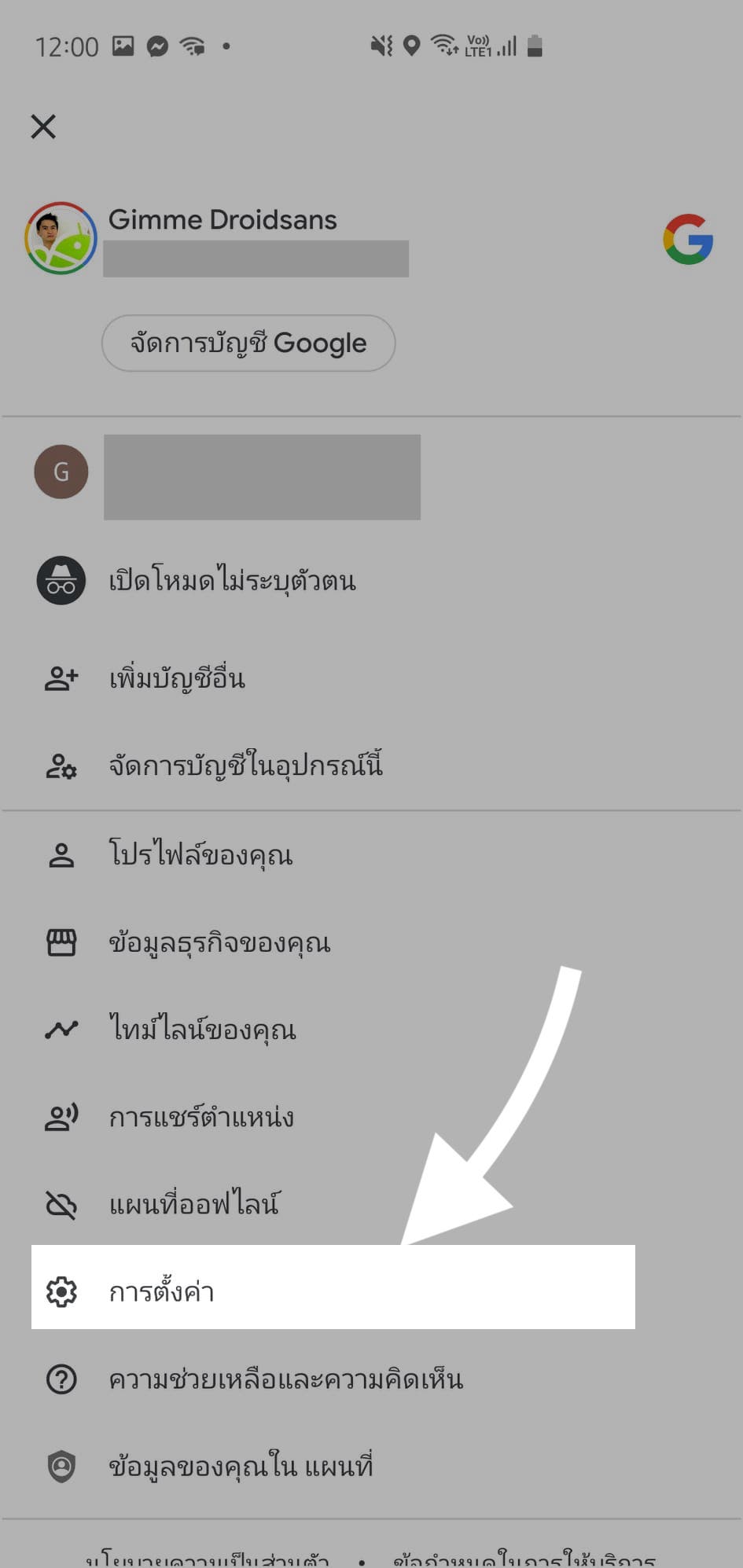Tap จัดการบัญชี Google button

tap(248, 343)
